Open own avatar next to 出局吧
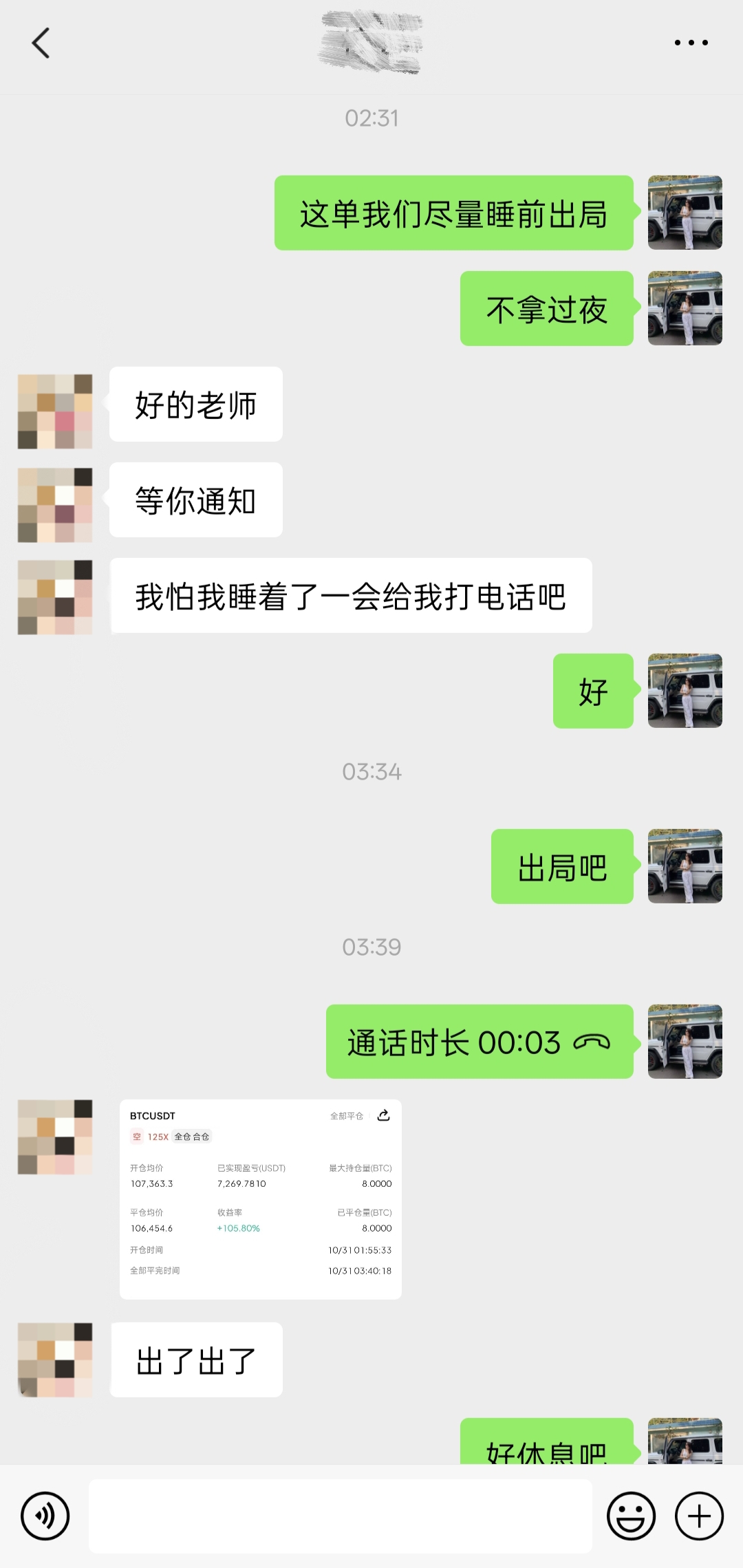This screenshot has width=743, height=1568. (x=685, y=866)
